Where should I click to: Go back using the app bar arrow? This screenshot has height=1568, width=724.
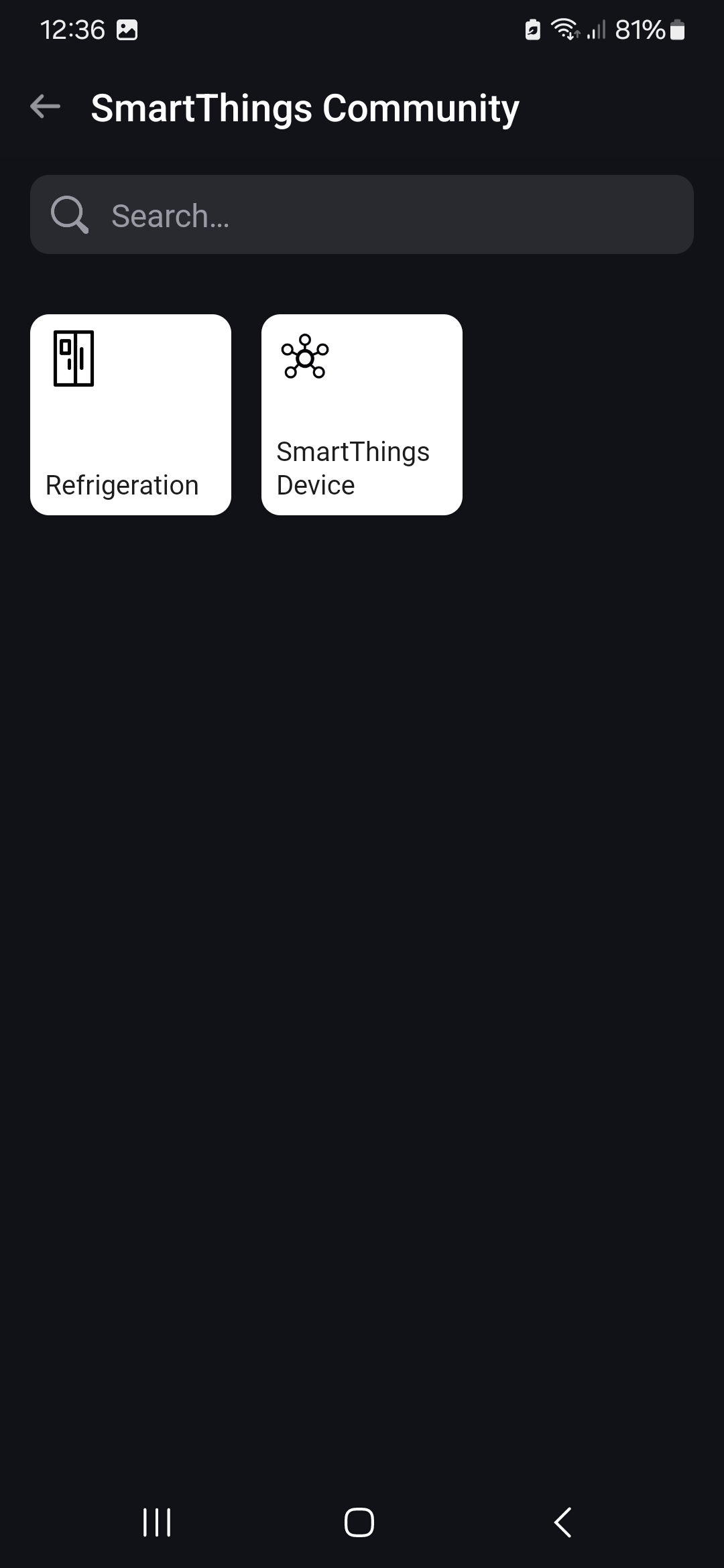(46, 107)
